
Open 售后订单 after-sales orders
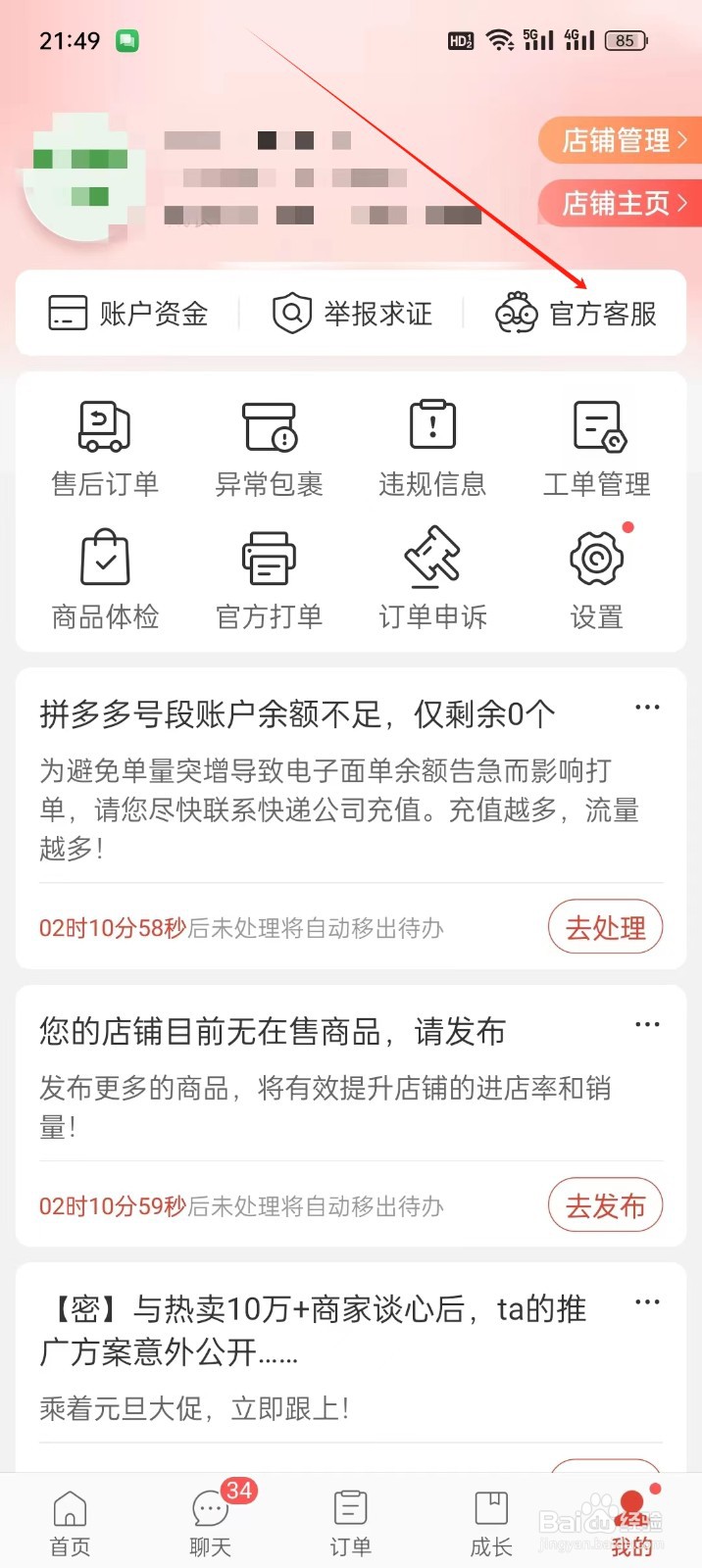105,446
